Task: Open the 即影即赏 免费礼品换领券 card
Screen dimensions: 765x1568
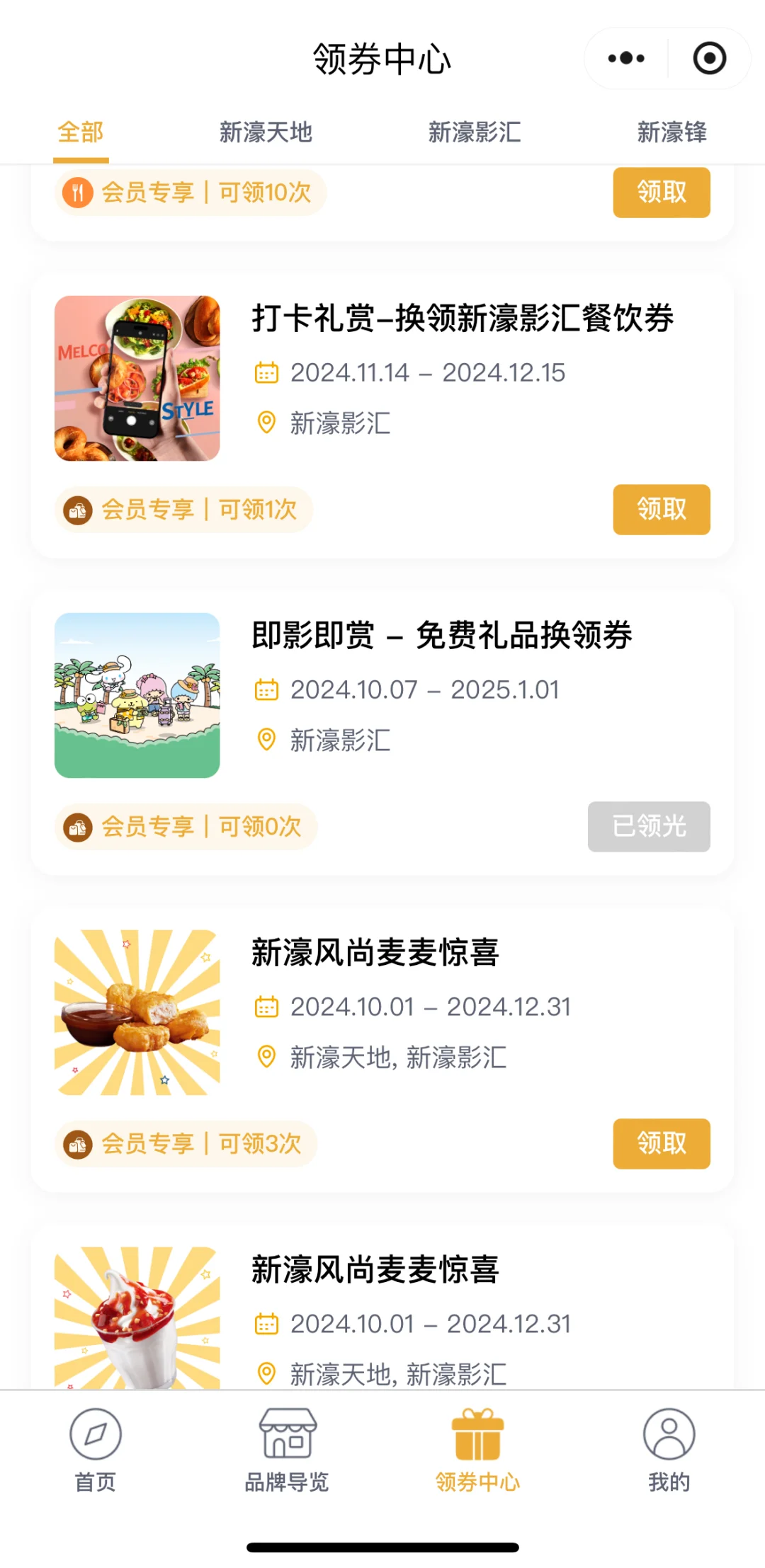Action: tap(382, 732)
